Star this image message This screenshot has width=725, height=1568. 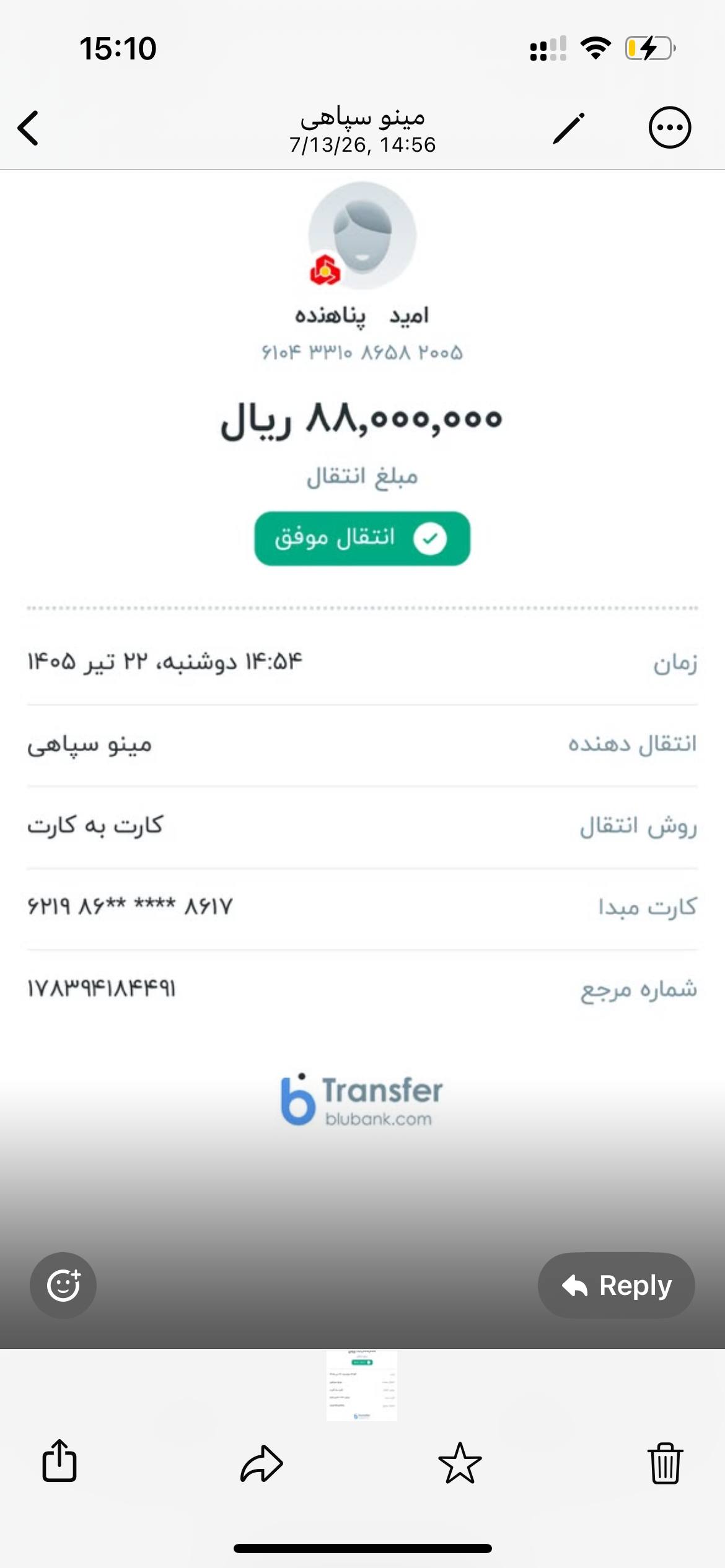[x=460, y=1463]
